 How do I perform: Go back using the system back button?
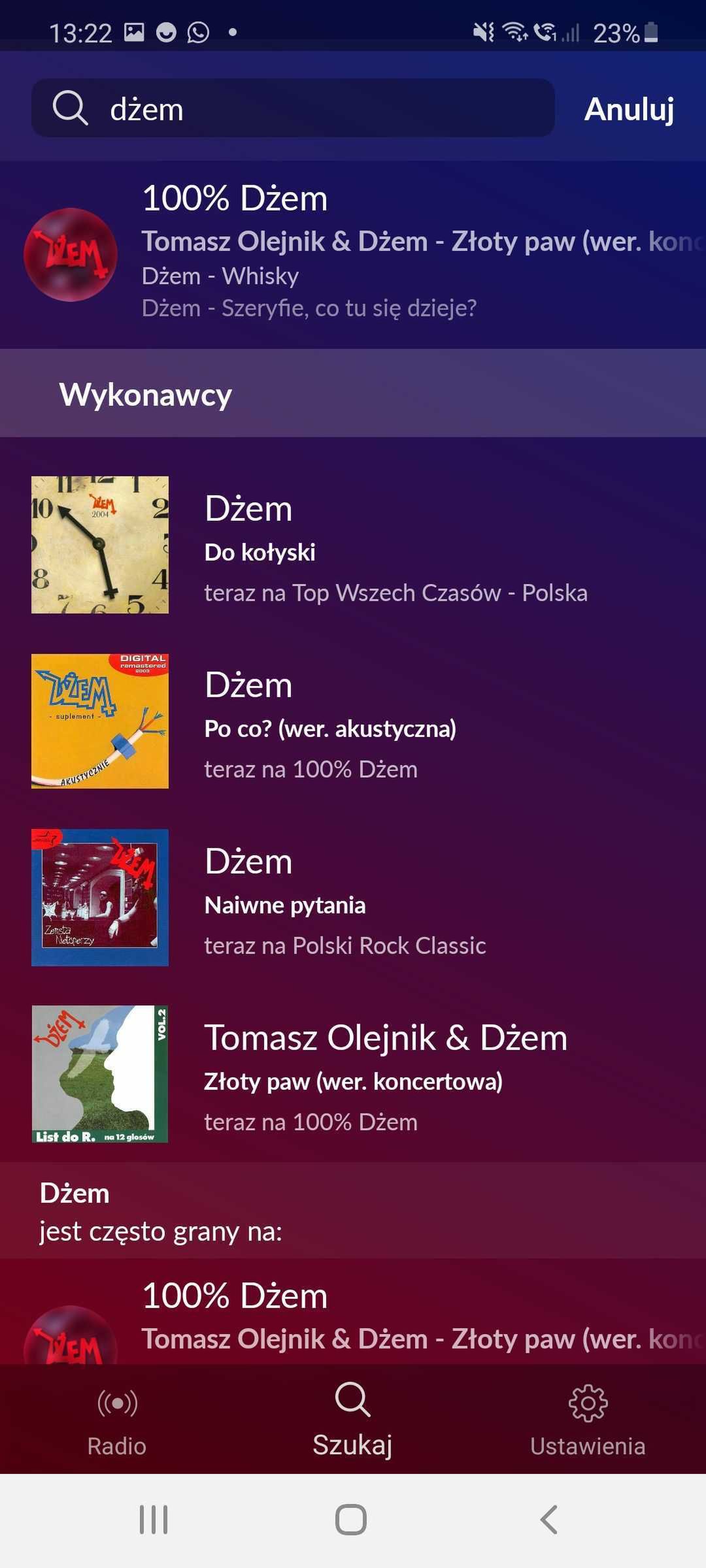(549, 1520)
